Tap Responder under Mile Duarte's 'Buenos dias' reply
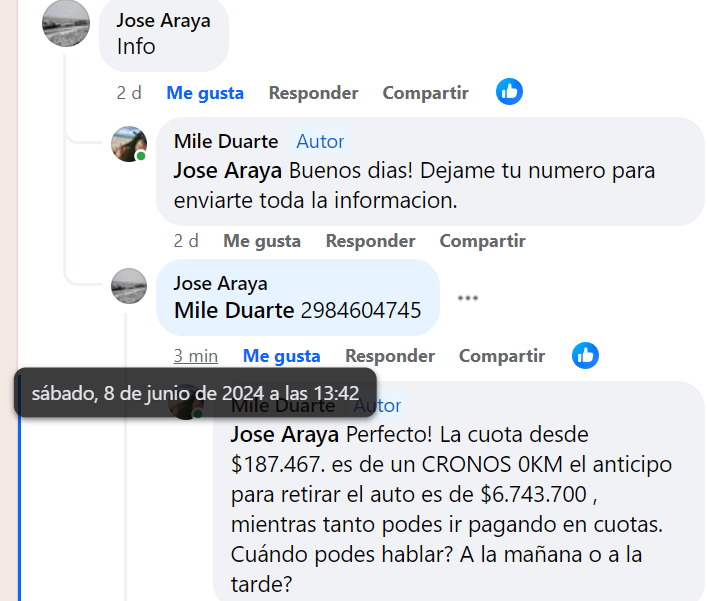This screenshot has width=707, height=601. [x=370, y=241]
